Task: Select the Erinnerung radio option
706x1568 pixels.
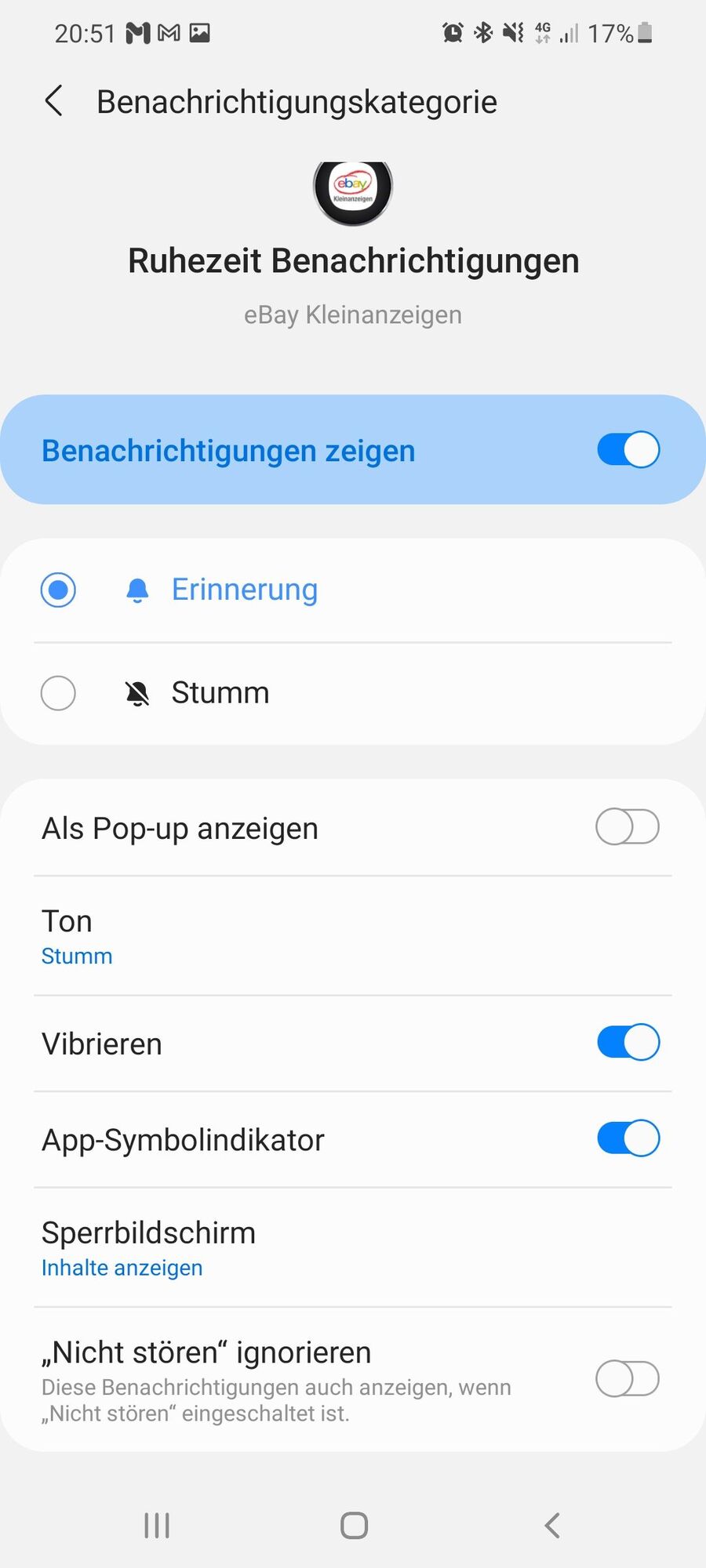Action: 58,590
